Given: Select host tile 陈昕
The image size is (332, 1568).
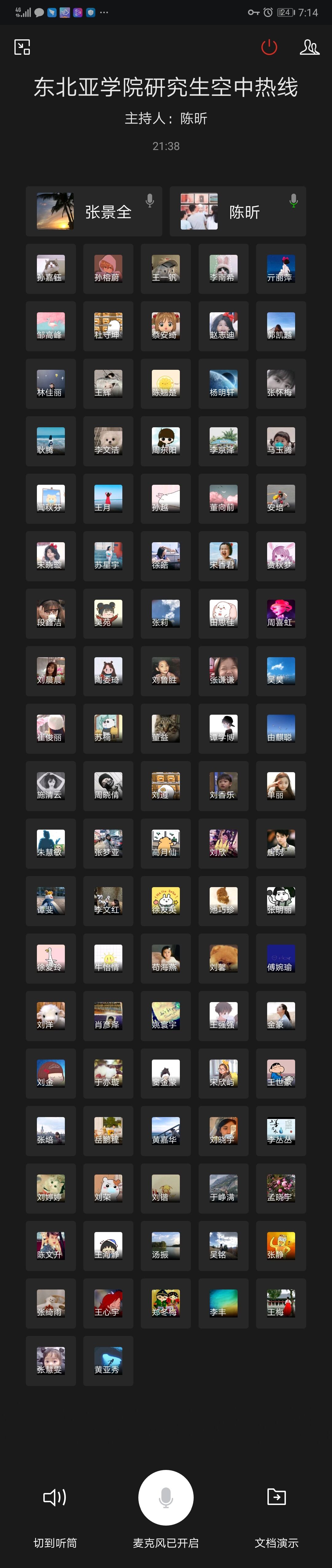Looking at the screenshot, I should [238, 211].
